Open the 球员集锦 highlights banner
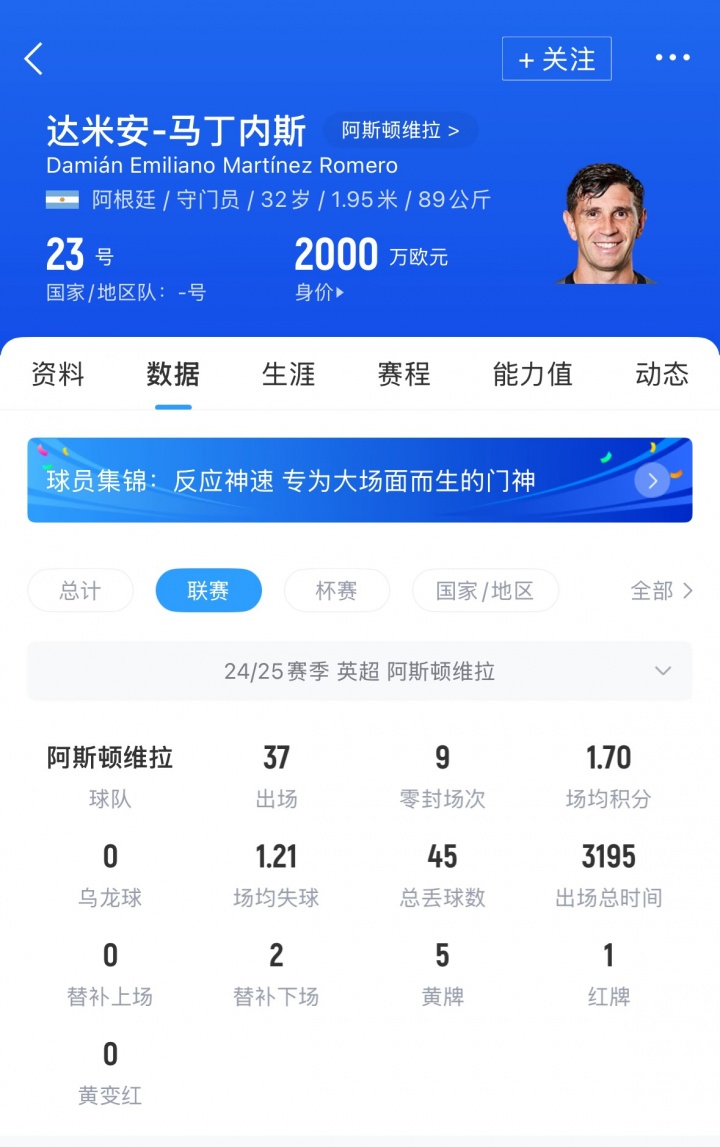The width and height of the screenshot is (720, 1147). pos(360,480)
